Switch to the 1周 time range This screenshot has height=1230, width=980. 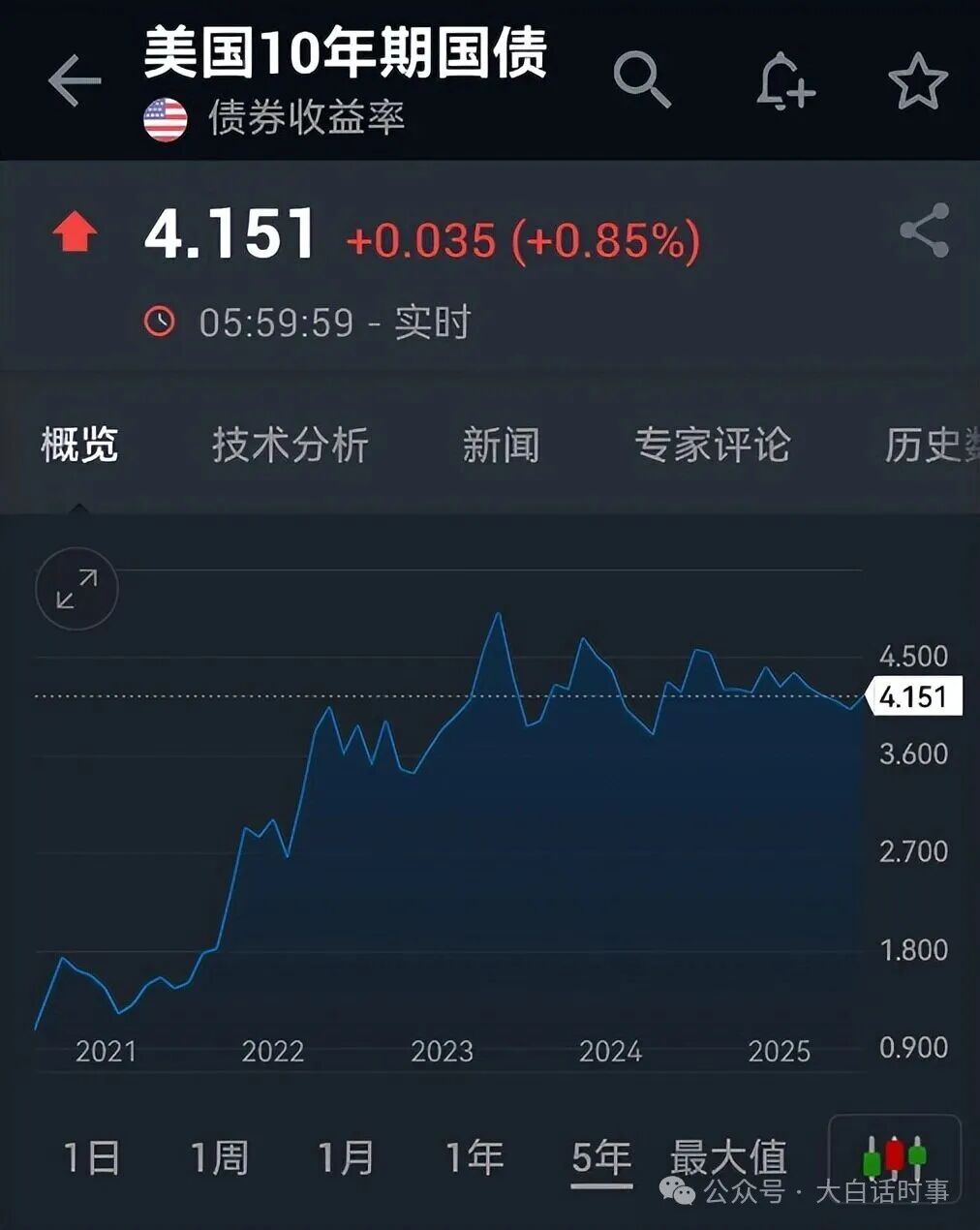tap(221, 1156)
